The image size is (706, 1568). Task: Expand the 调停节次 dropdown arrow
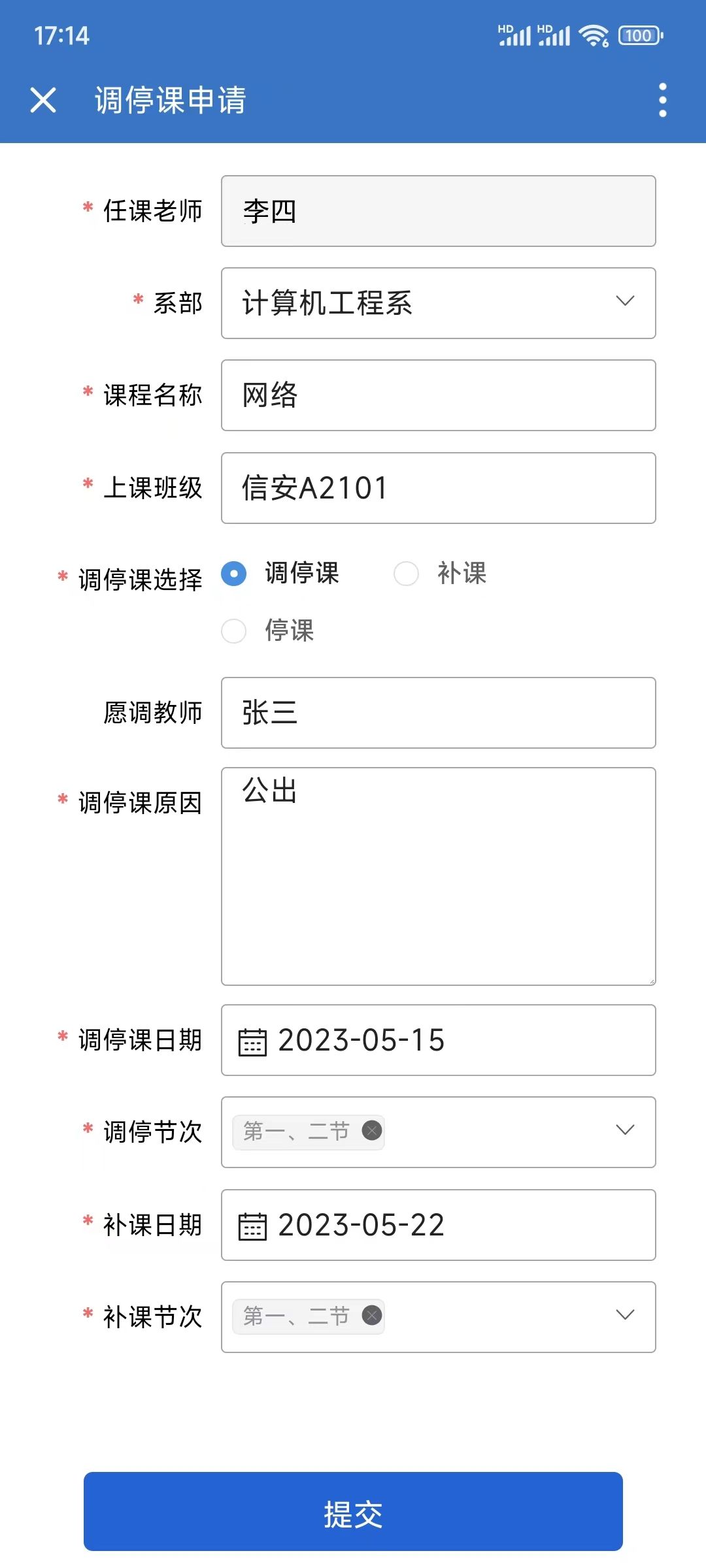(626, 1130)
